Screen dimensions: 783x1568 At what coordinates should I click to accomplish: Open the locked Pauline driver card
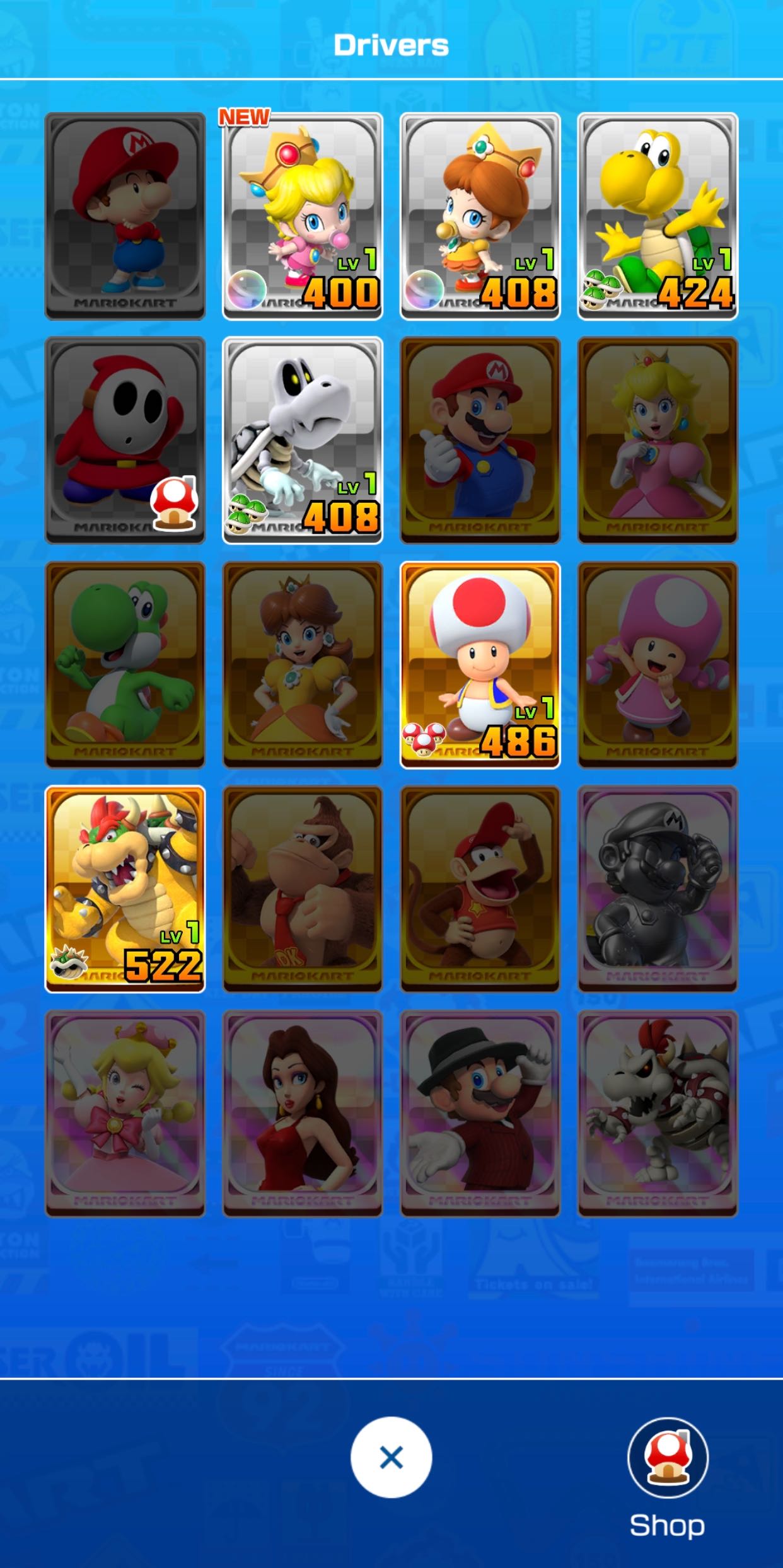303,1113
